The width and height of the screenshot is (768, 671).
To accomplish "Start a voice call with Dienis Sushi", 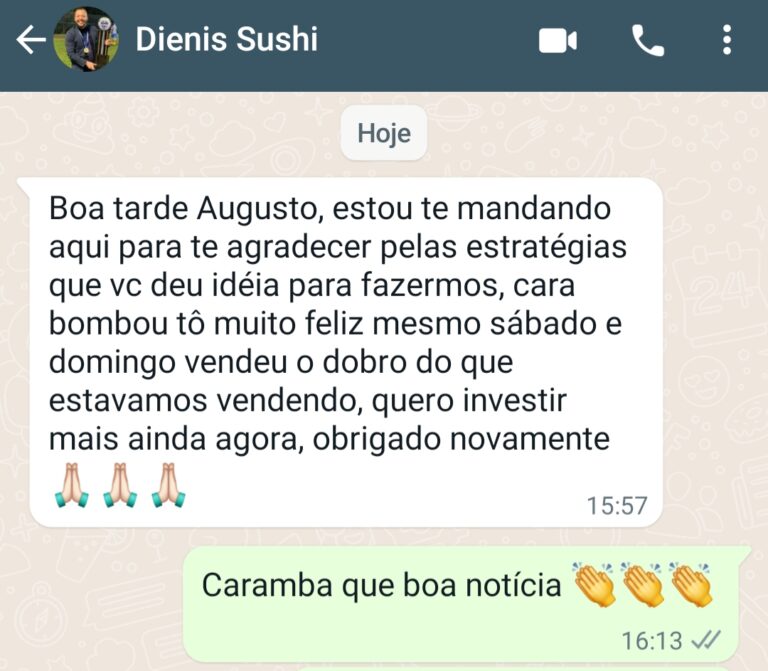I will [x=647, y=40].
